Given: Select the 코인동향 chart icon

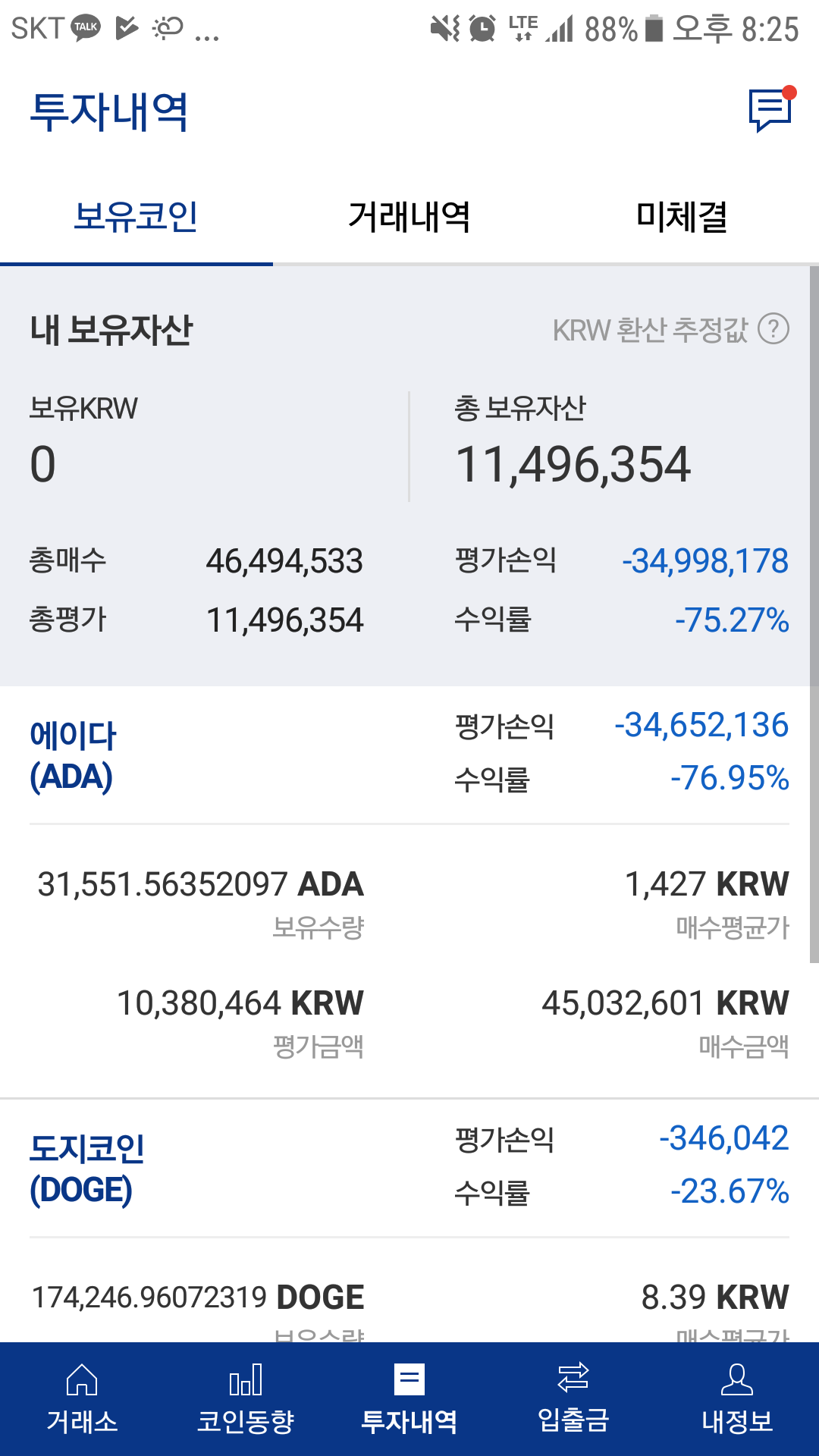Looking at the screenshot, I should tap(245, 1399).
